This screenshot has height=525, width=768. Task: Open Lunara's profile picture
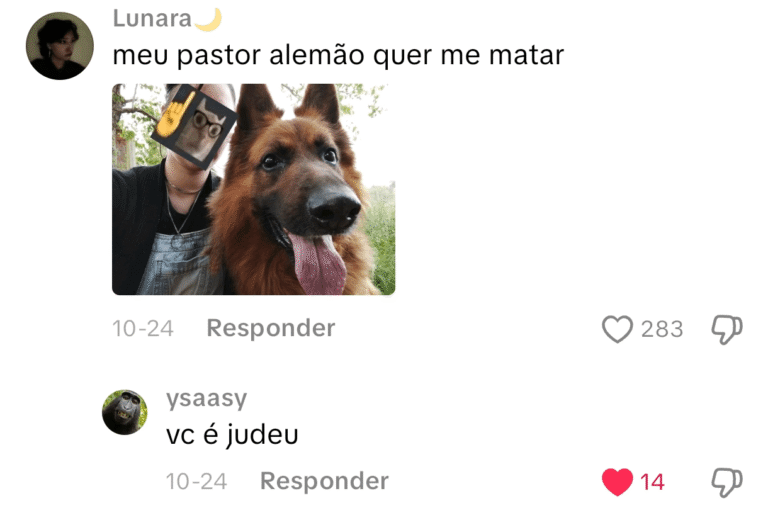click(60, 46)
